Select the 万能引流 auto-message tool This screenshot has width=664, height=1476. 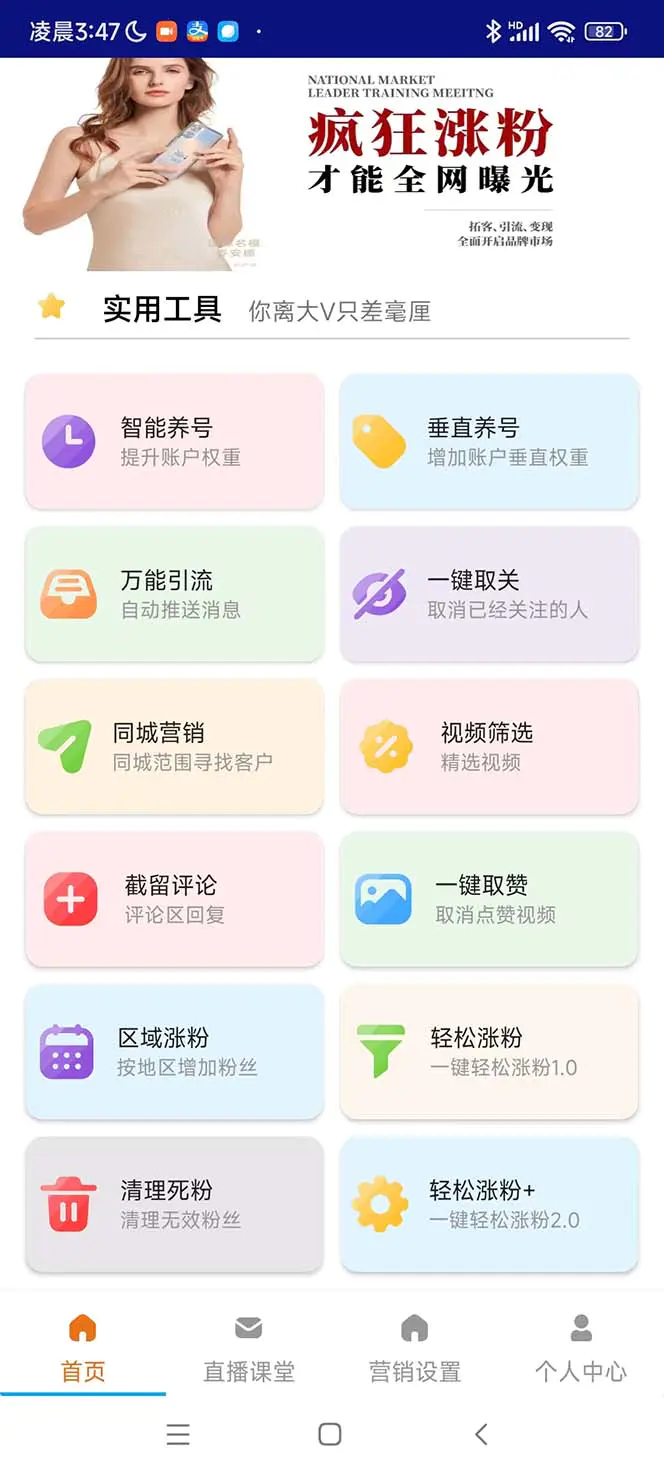coord(174,594)
